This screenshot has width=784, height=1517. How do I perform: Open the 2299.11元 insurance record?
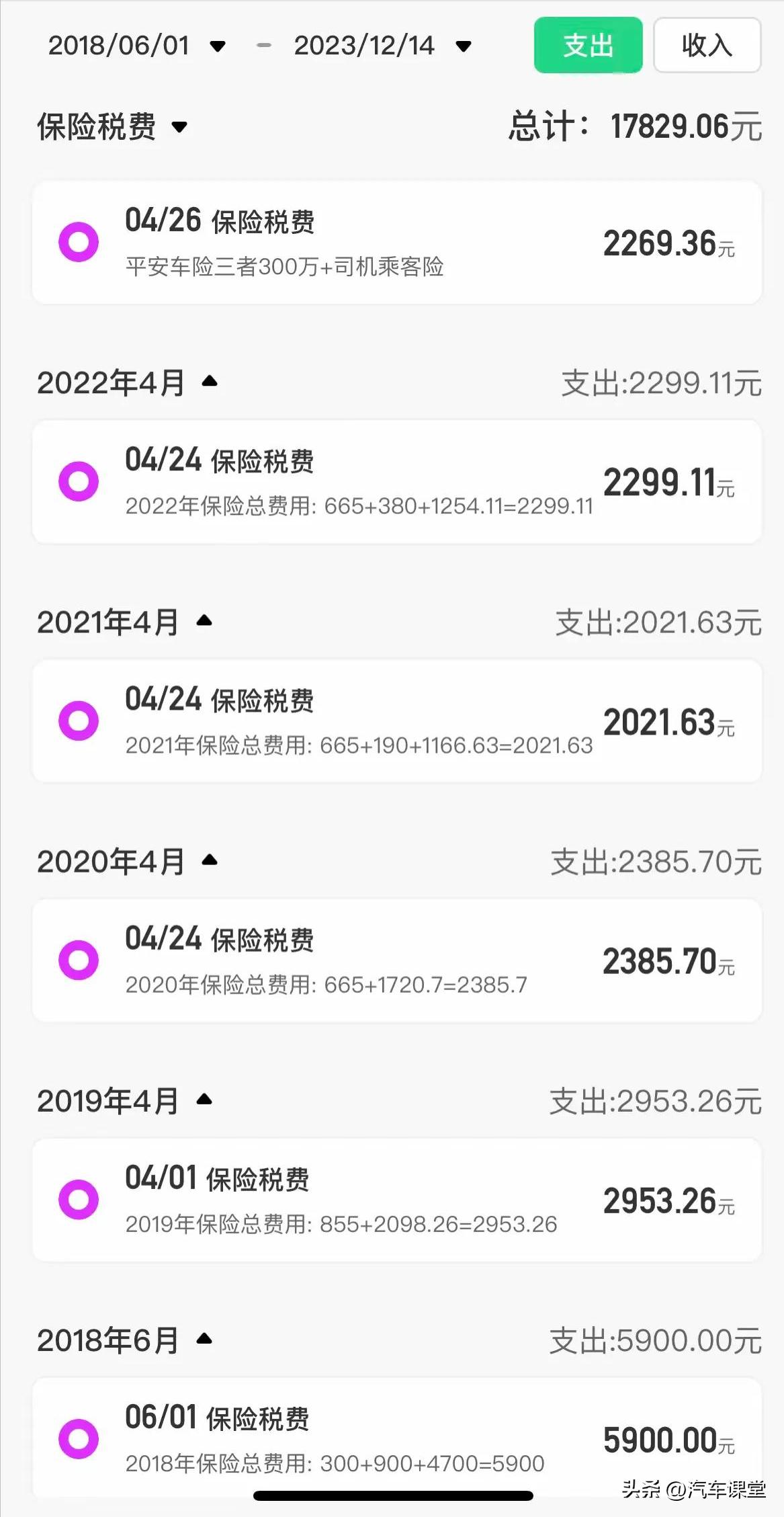point(396,482)
